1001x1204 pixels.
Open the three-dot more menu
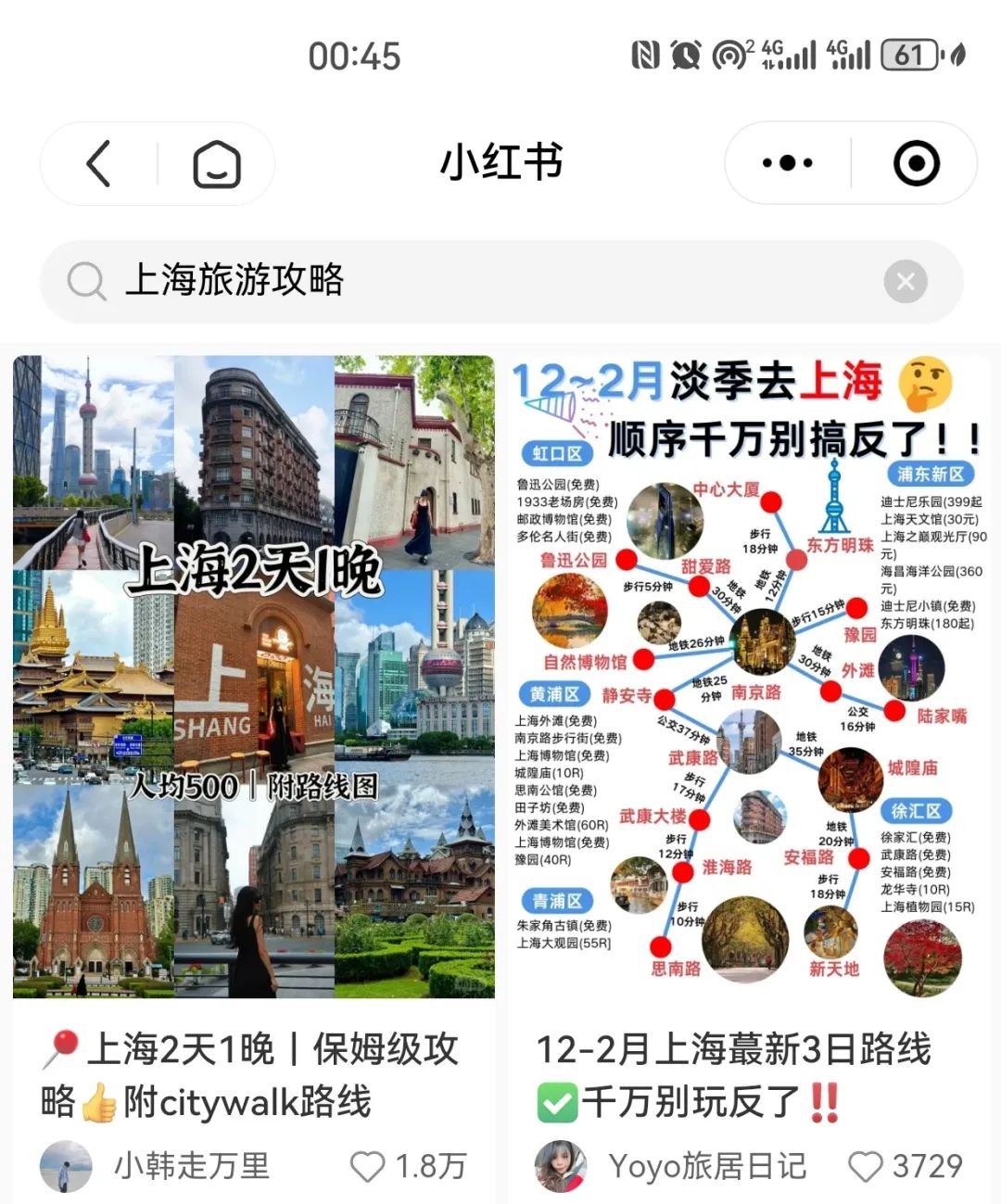(x=787, y=164)
